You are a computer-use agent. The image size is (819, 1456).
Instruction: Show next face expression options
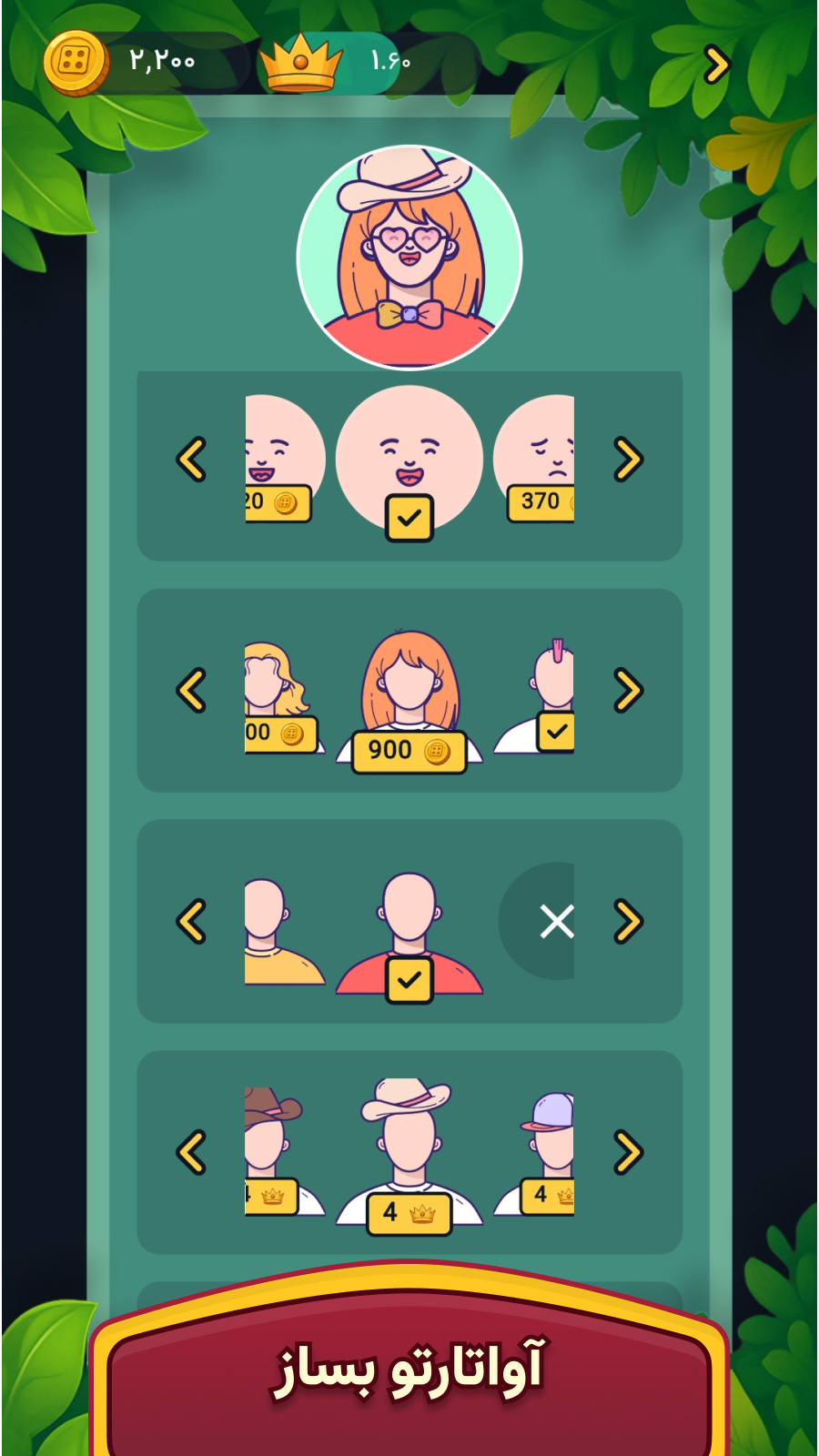tap(628, 459)
